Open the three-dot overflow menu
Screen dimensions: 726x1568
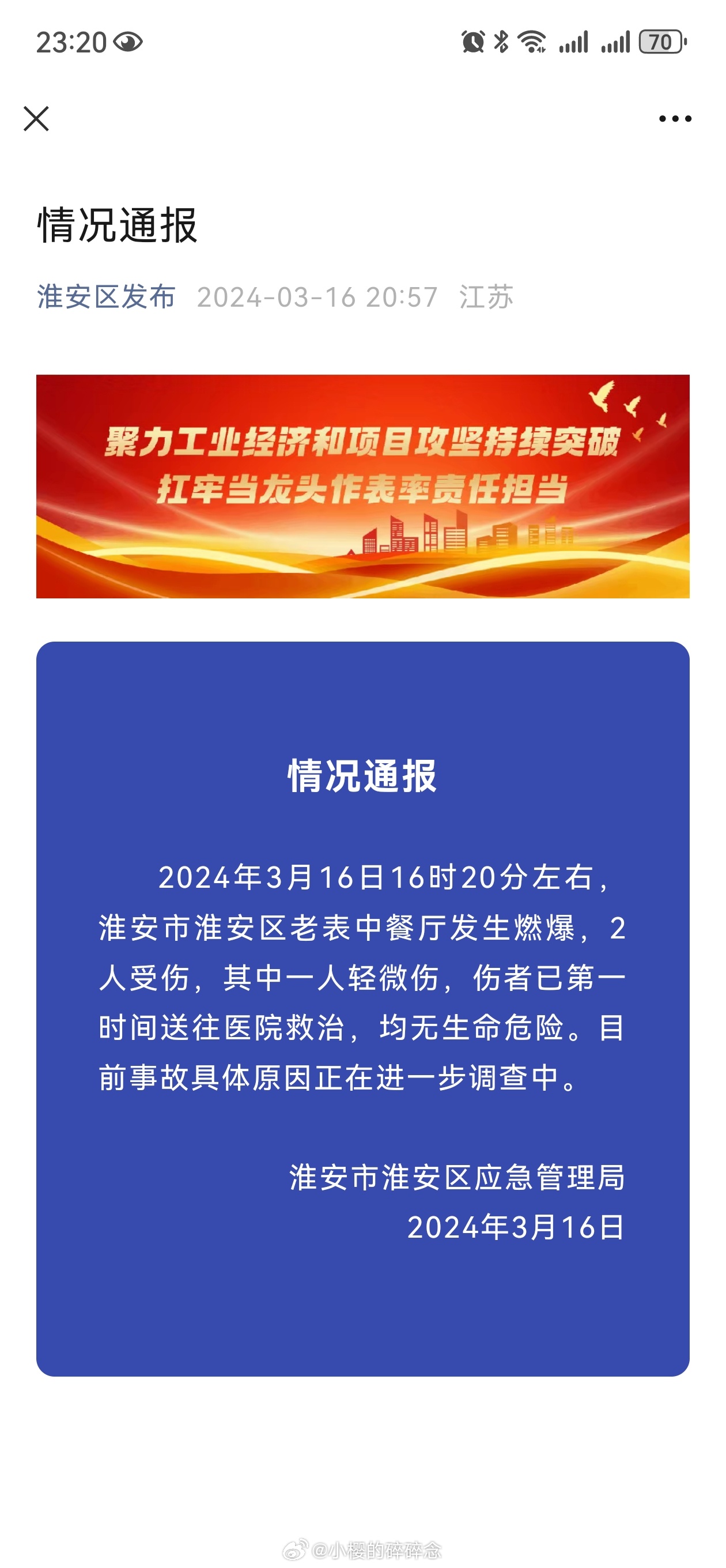(675, 119)
